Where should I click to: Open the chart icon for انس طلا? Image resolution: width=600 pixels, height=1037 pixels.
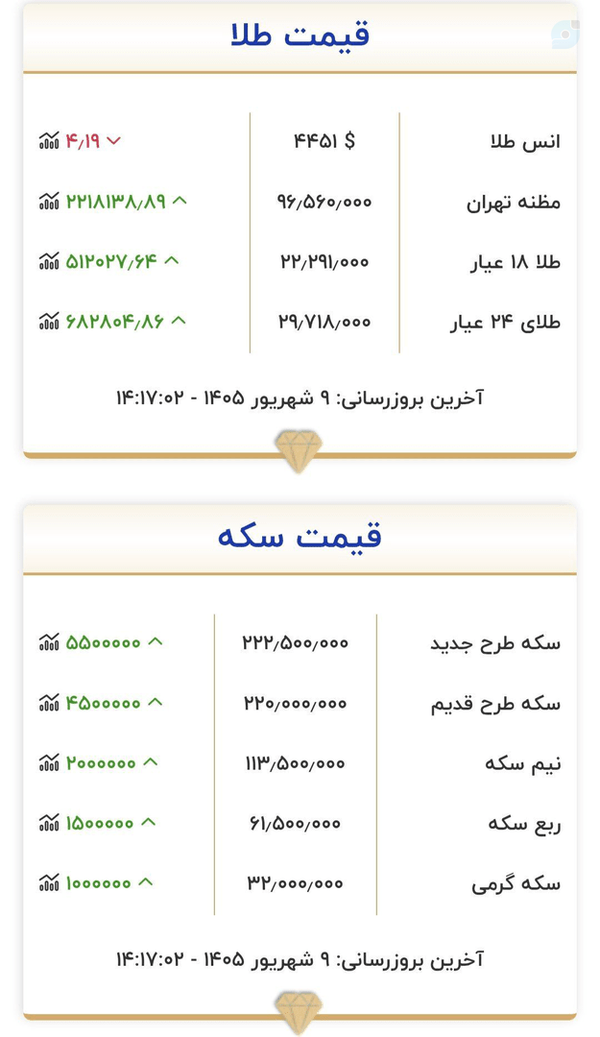pyautogui.click(x=49, y=141)
